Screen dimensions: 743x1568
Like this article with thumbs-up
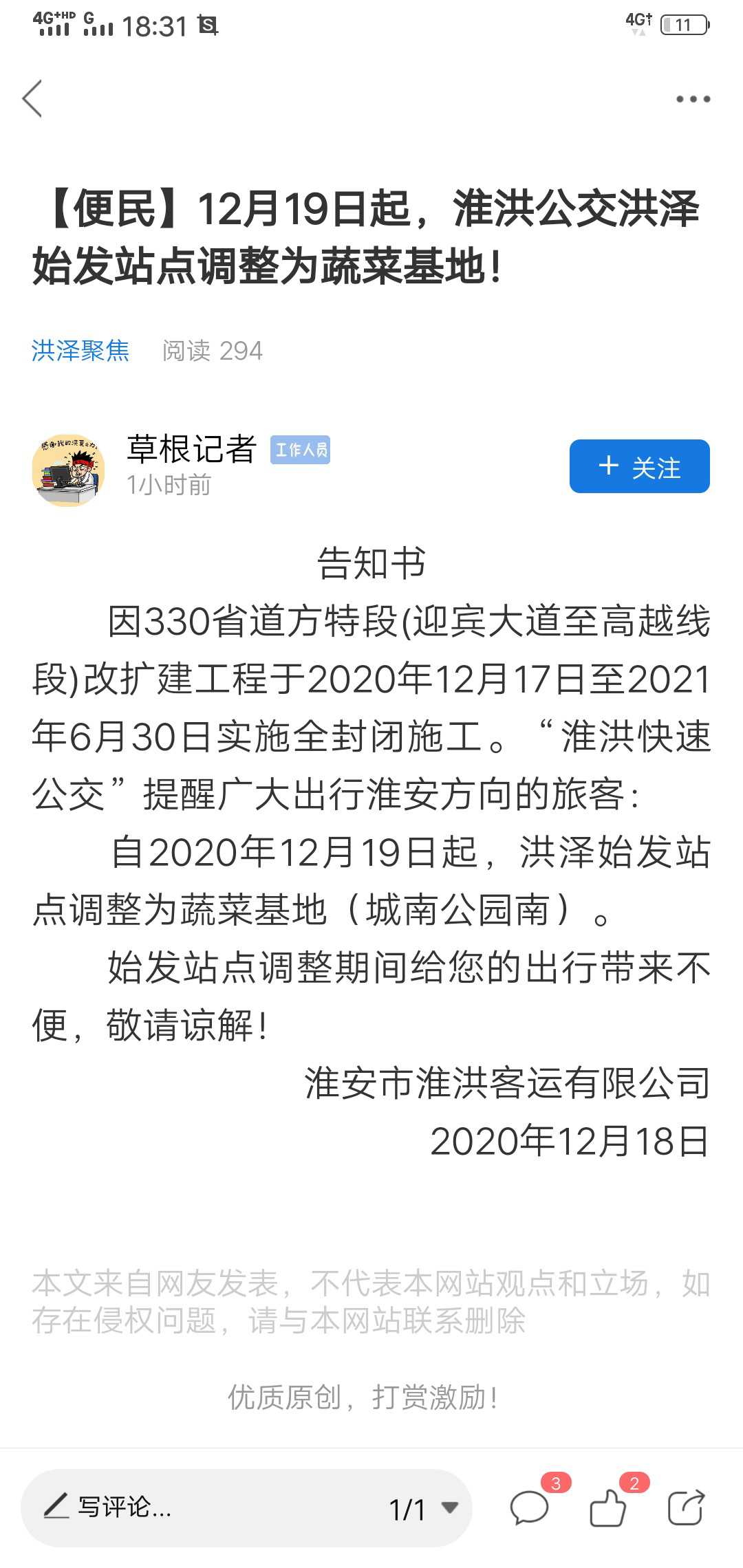coord(608,1507)
